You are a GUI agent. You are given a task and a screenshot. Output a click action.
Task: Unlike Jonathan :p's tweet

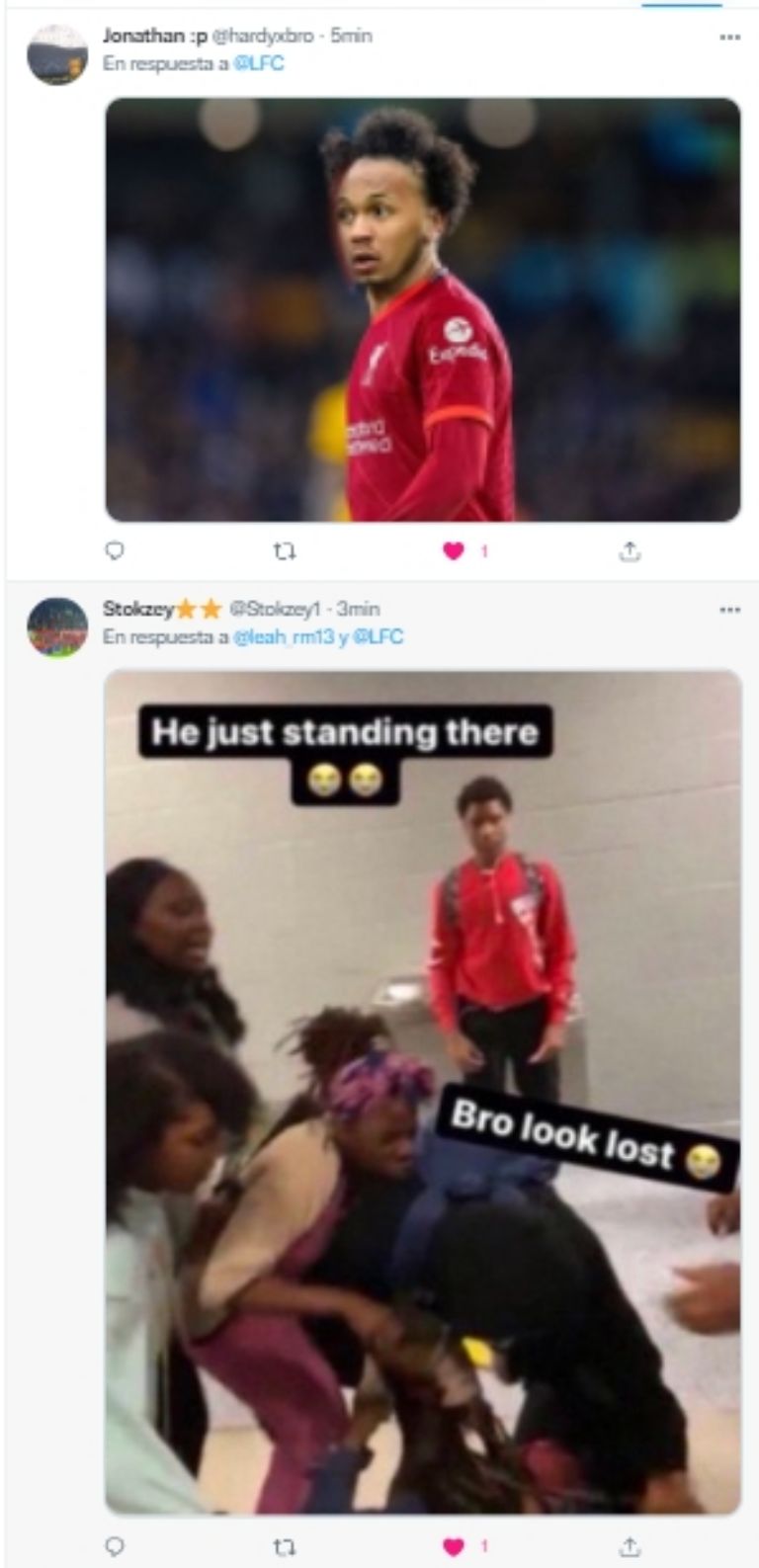click(x=454, y=552)
